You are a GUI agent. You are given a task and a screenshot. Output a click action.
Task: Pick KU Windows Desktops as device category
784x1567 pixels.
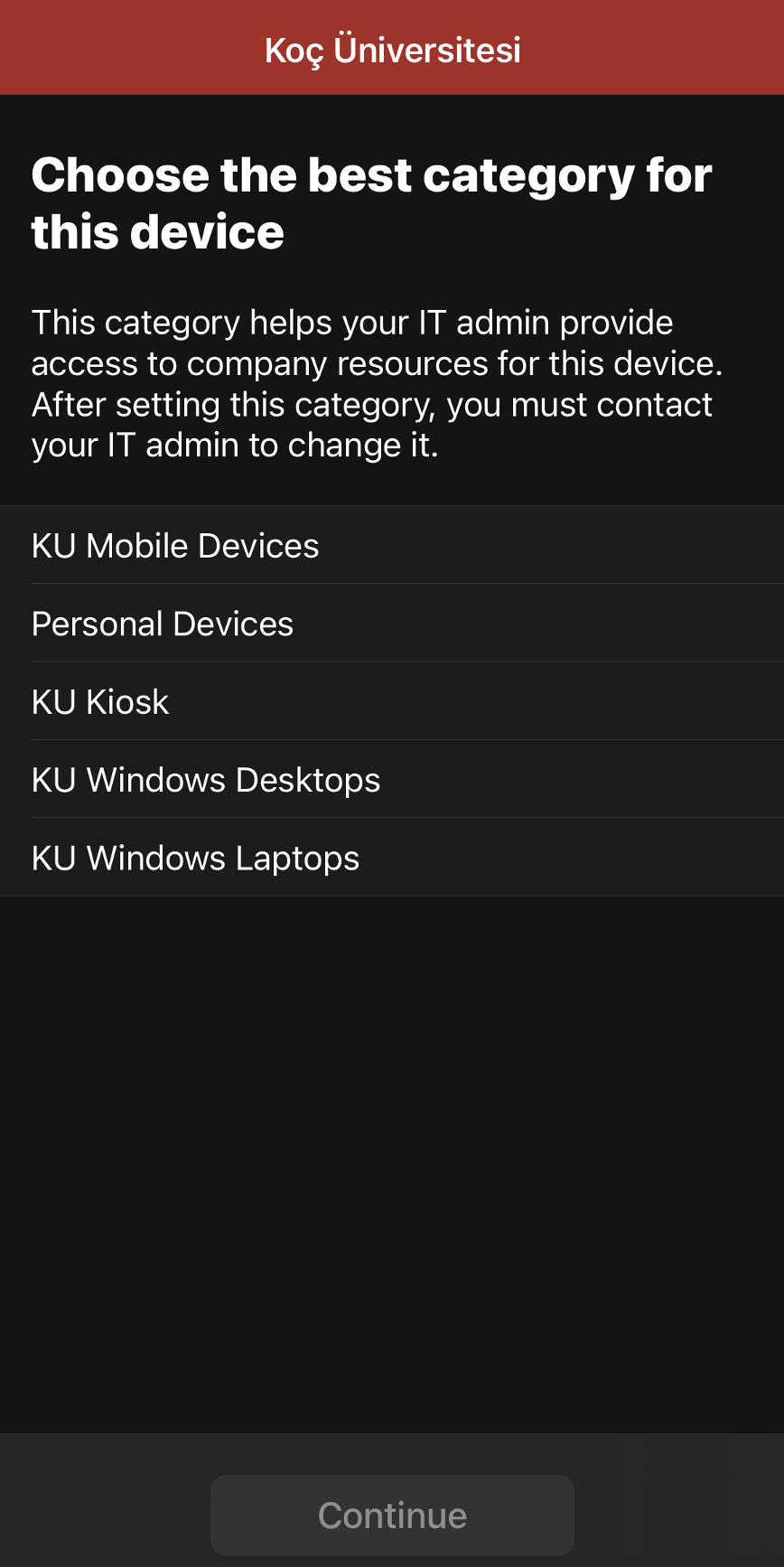[206, 779]
